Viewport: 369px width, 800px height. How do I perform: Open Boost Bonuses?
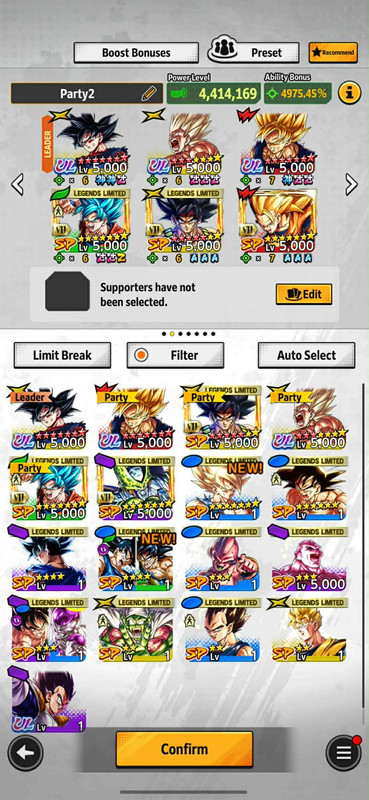(x=136, y=53)
